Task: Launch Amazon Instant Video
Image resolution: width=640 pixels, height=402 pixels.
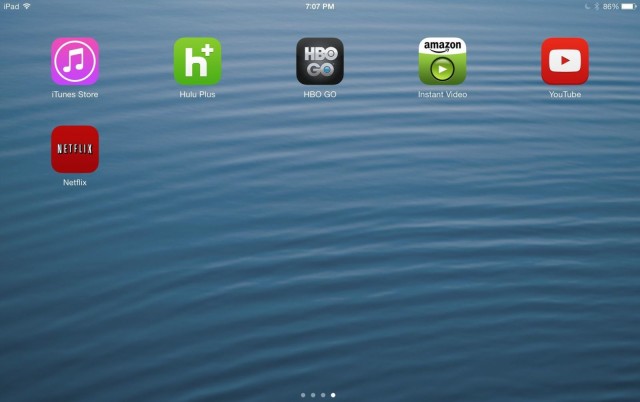Action: (442, 61)
